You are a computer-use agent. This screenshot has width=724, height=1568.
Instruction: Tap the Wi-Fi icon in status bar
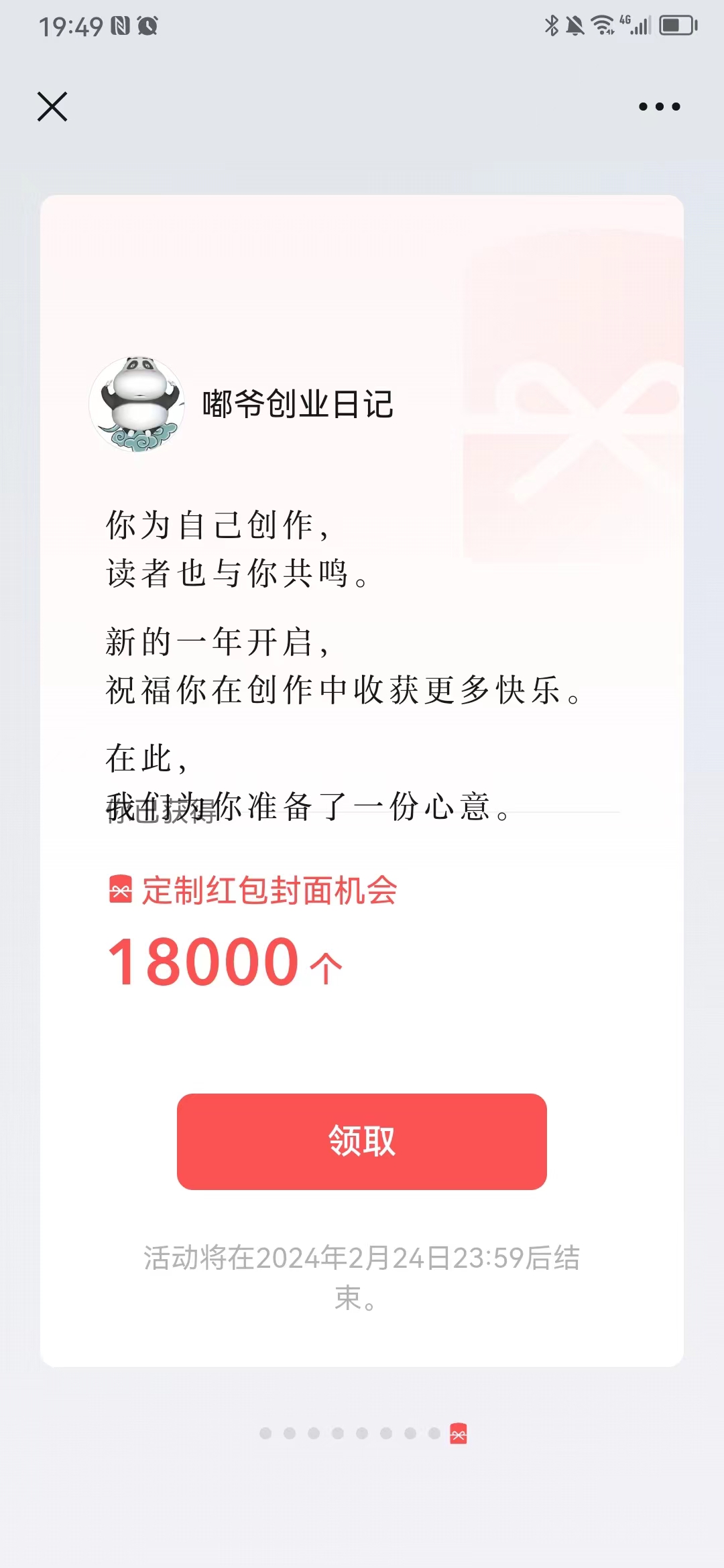pyautogui.click(x=601, y=25)
